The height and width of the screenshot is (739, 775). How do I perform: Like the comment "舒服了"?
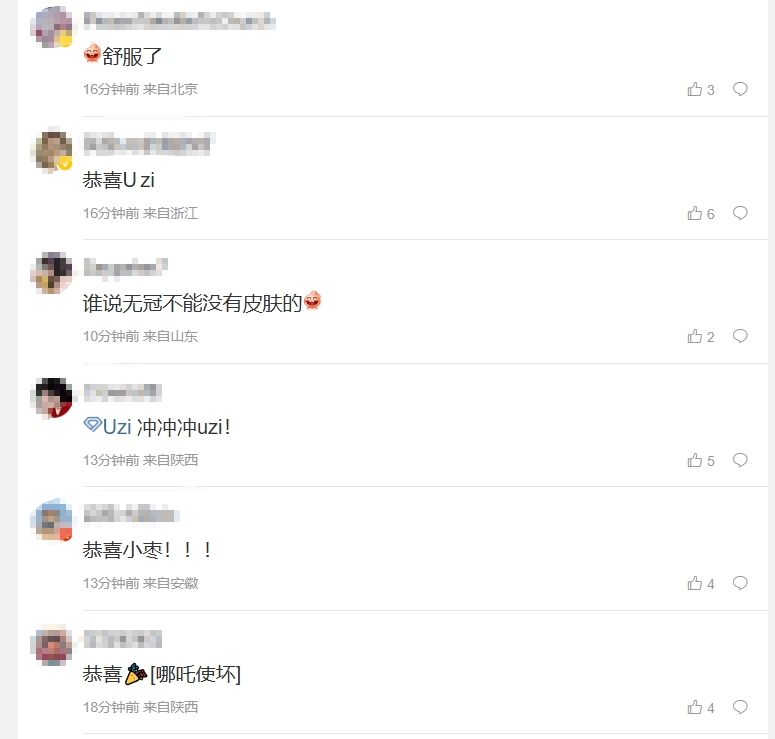695,90
